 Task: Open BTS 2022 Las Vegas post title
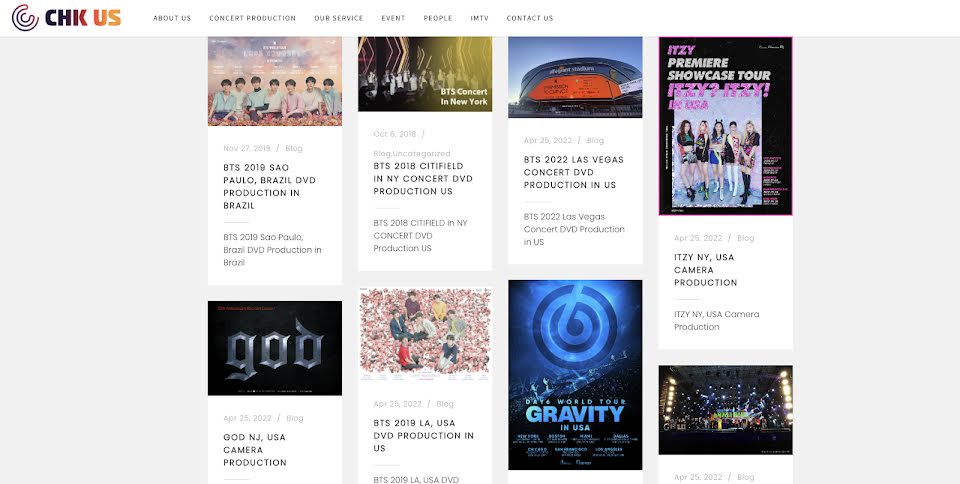tap(573, 172)
